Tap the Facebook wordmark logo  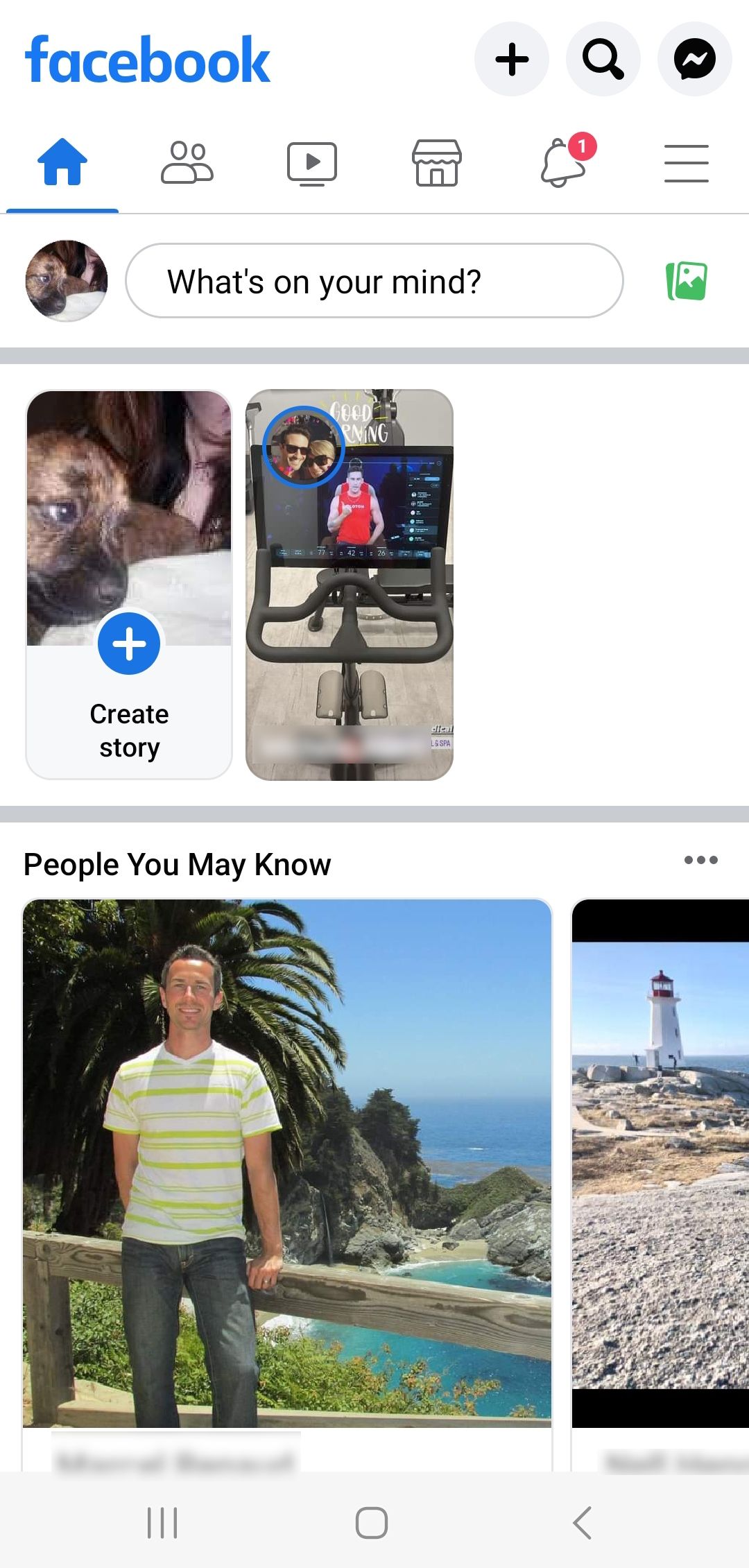click(148, 60)
